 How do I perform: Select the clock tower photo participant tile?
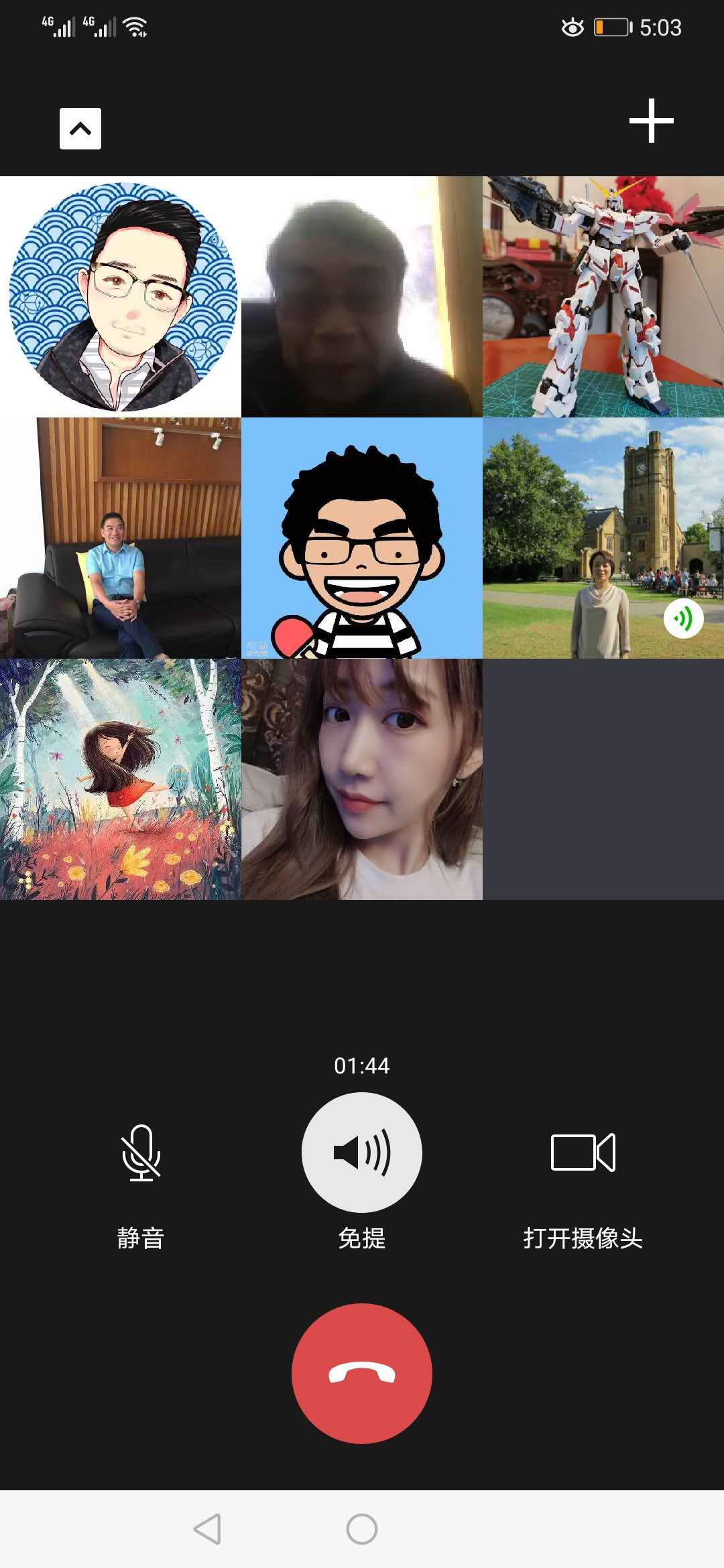pyautogui.click(x=603, y=538)
